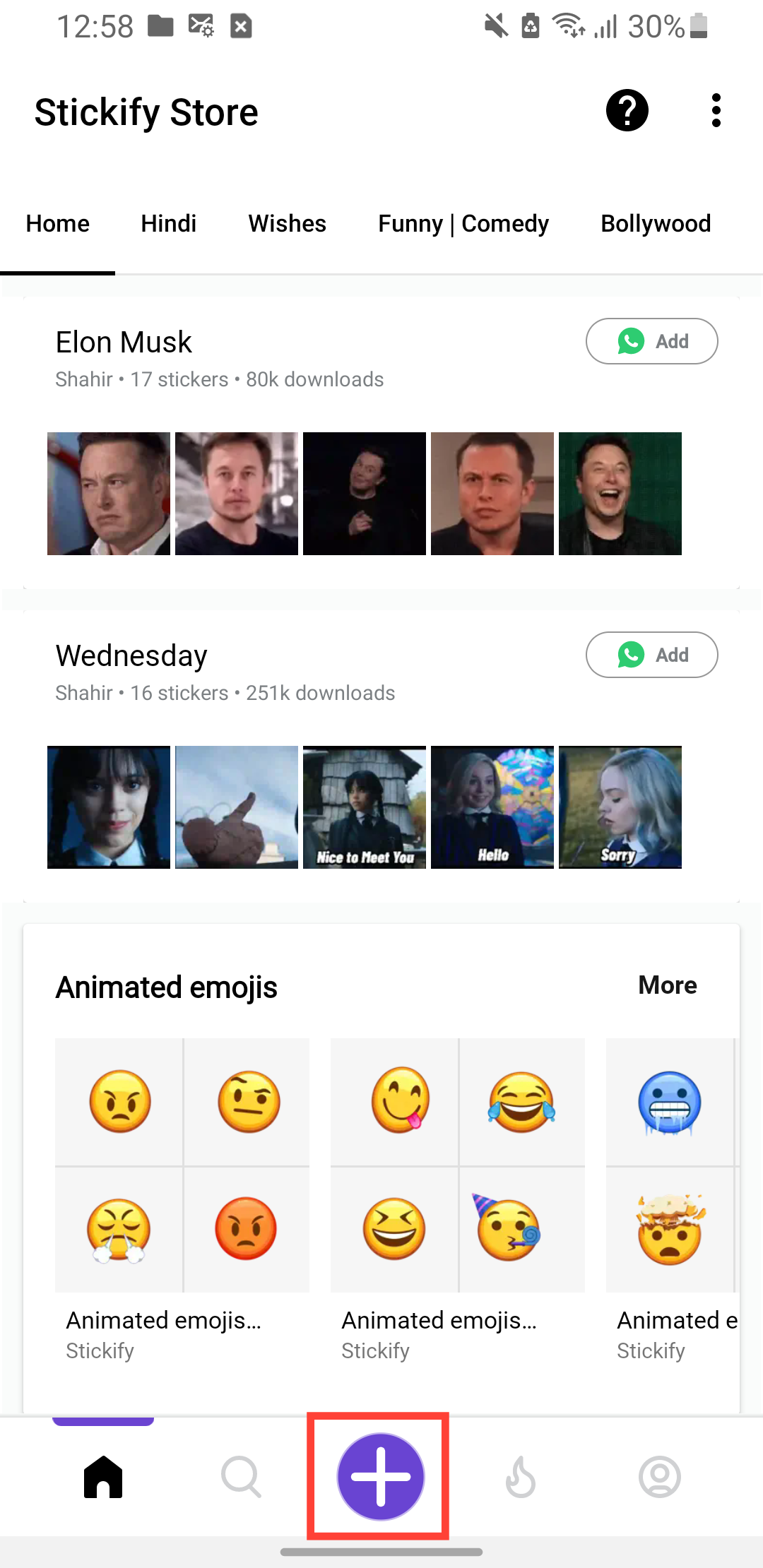This screenshot has width=763, height=1568.
Task: Open the Elon Musk sticker pack
Action: (124, 343)
